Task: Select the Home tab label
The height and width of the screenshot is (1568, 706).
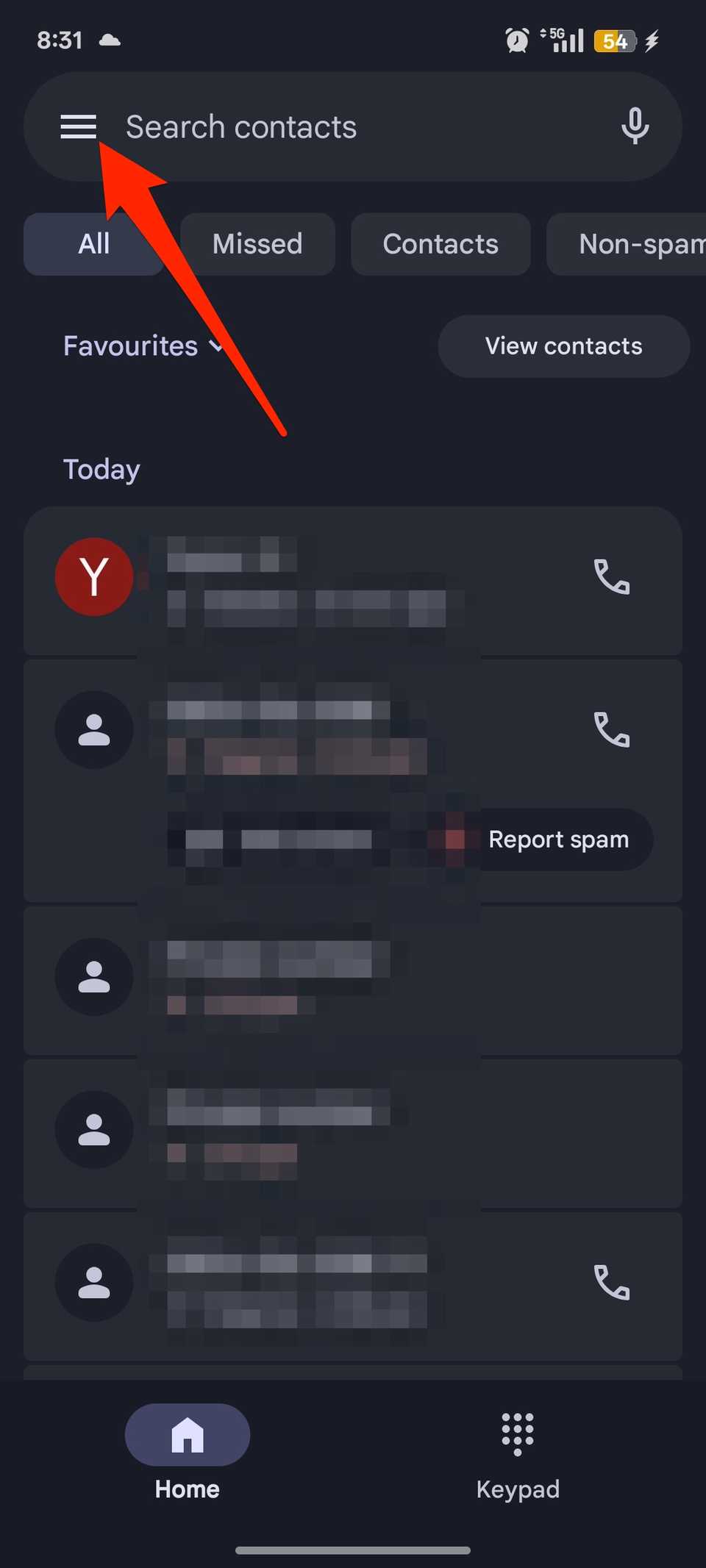Action: click(x=187, y=1489)
